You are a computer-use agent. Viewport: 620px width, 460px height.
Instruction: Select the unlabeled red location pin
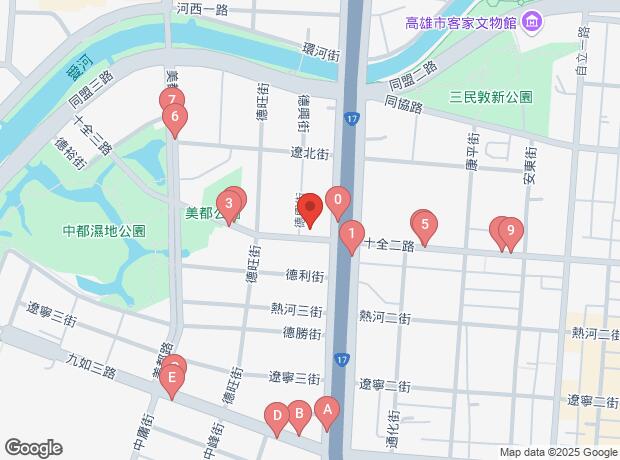pyautogui.click(x=310, y=208)
